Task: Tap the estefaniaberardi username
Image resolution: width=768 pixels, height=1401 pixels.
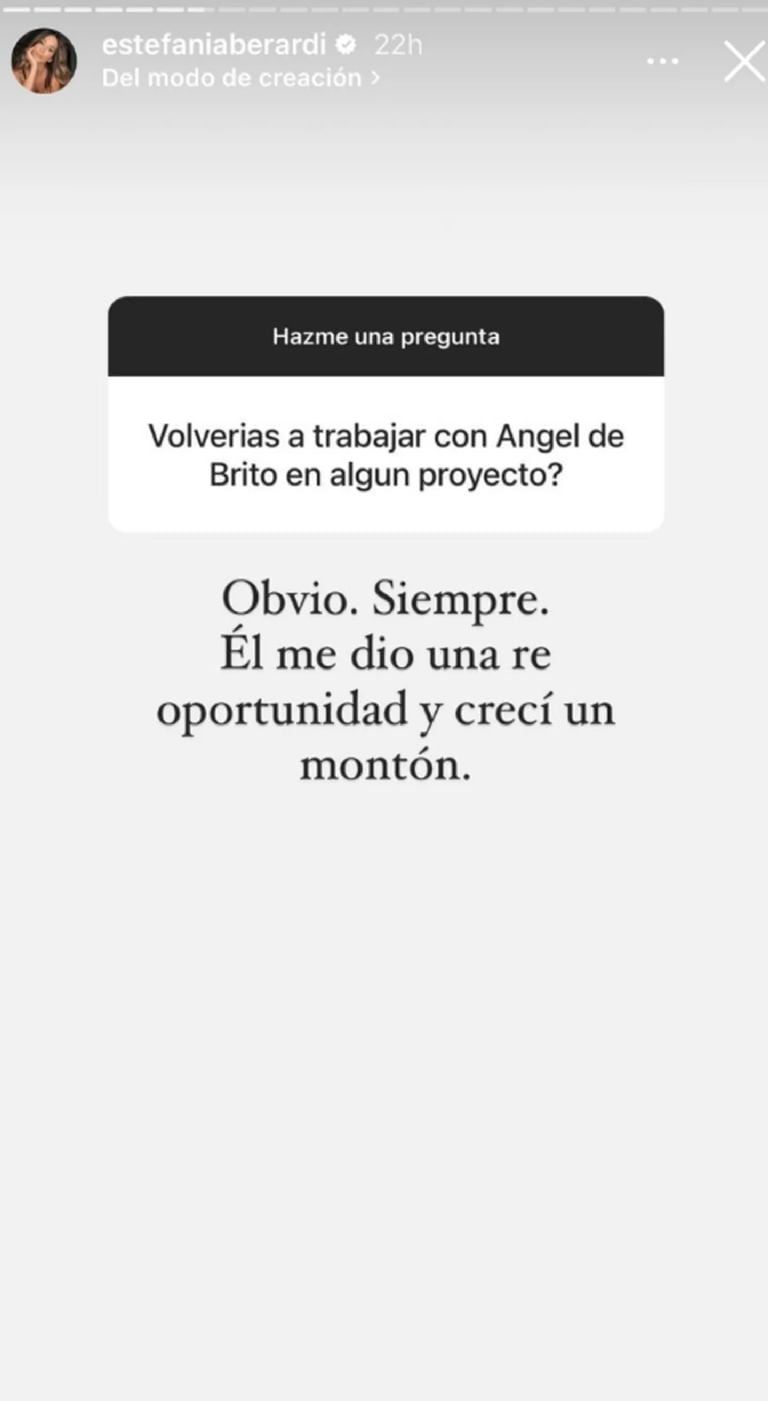Action: (x=214, y=44)
